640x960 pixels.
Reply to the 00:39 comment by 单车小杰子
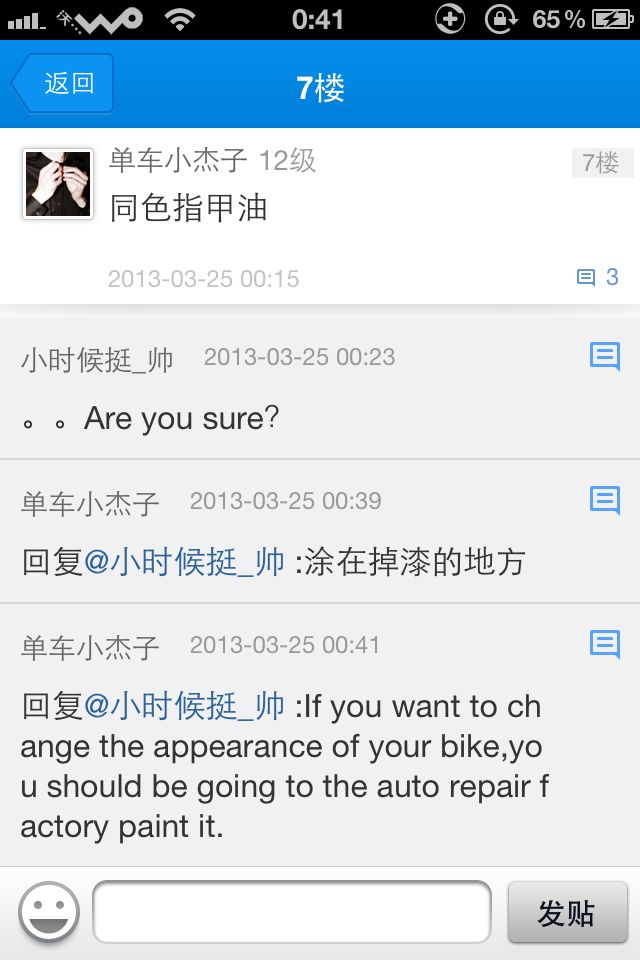605,500
